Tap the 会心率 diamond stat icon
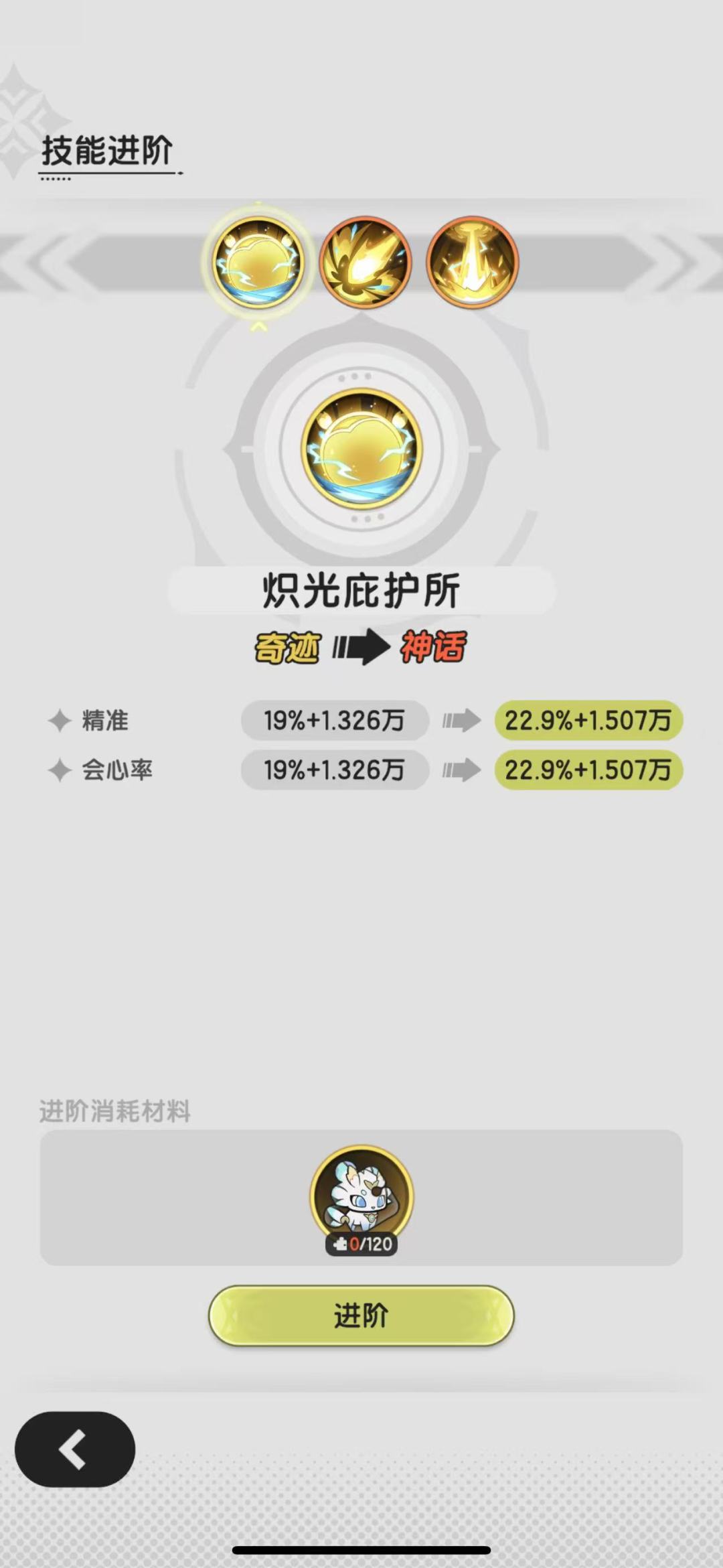Image resolution: width=723 pixels, height=1568 pixels. [59, 770]
